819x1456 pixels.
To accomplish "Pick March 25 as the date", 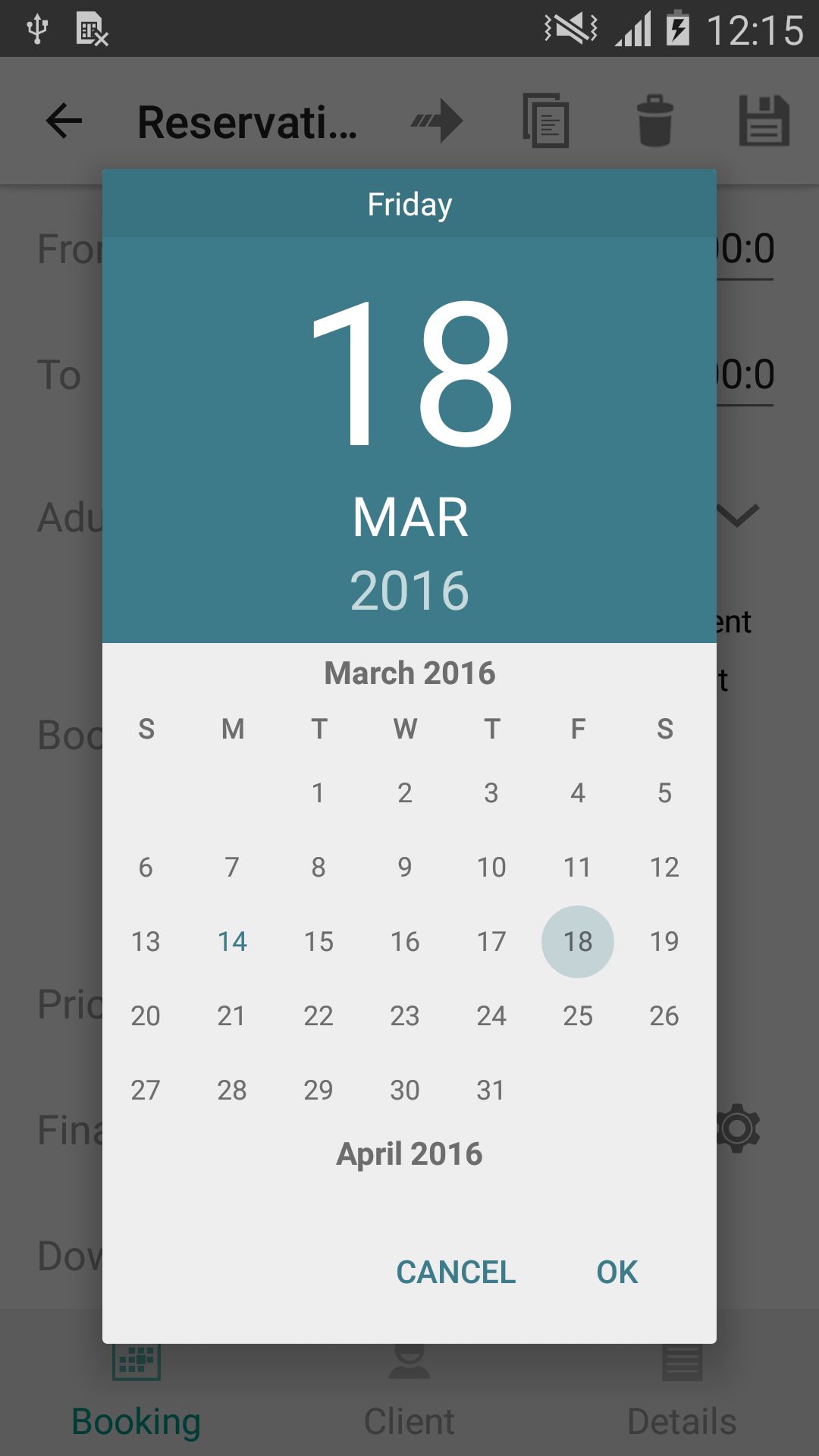I will pos(578,1015).
